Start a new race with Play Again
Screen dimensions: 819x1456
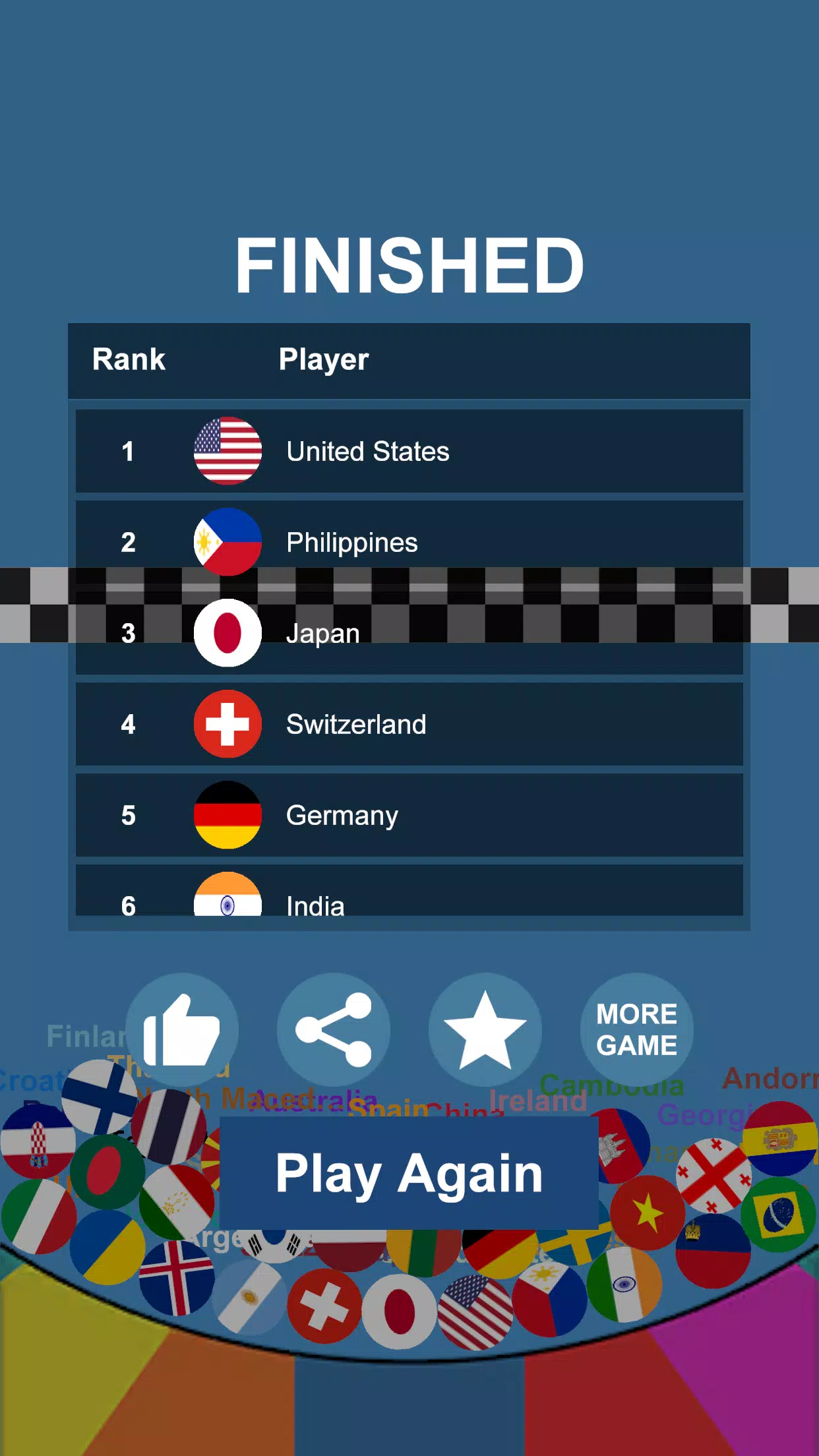coord(409,1174)
